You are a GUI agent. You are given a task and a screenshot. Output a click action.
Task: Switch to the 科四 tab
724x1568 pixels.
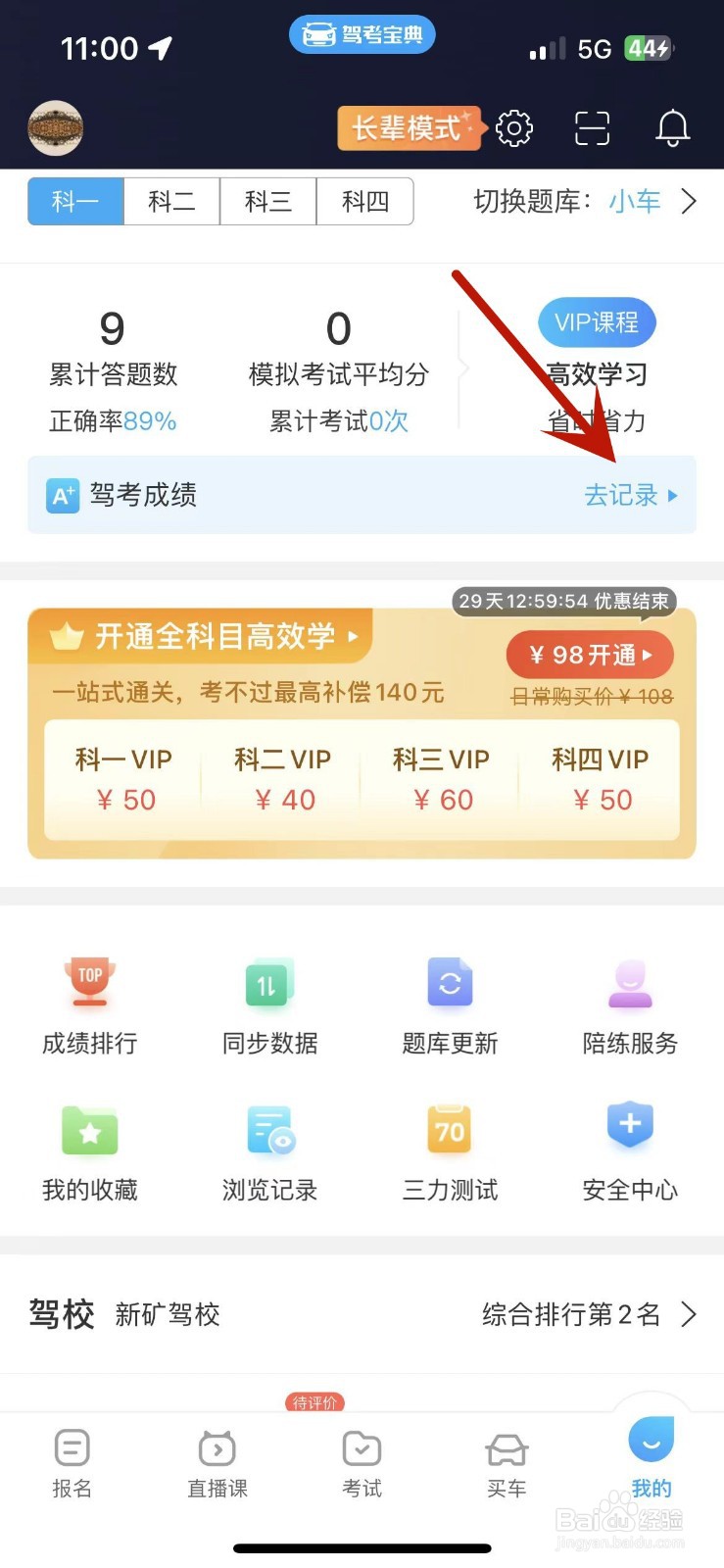pyautogui.click(x=364, y=201)
